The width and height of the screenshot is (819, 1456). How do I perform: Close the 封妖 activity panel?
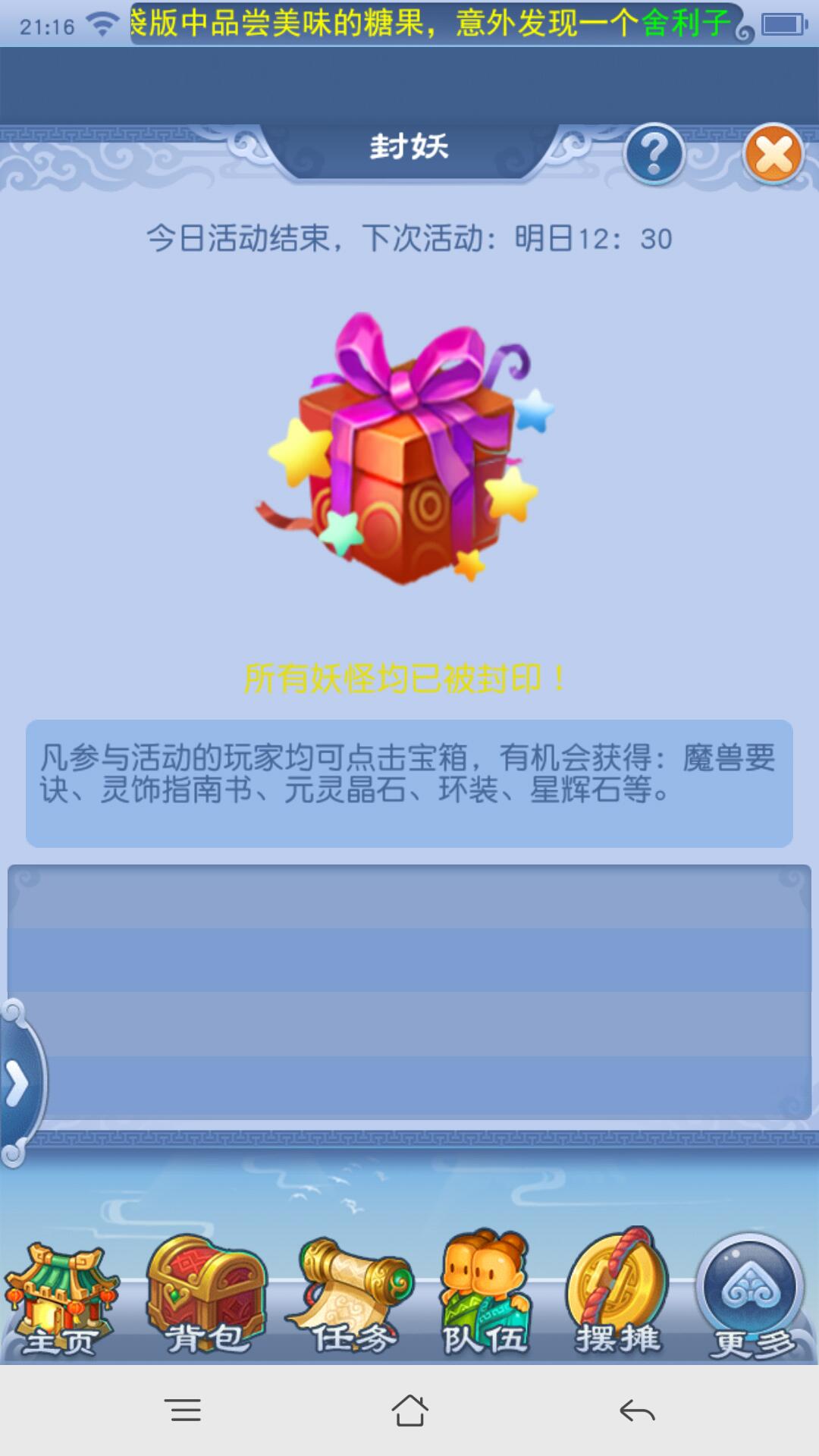point(773,154)
